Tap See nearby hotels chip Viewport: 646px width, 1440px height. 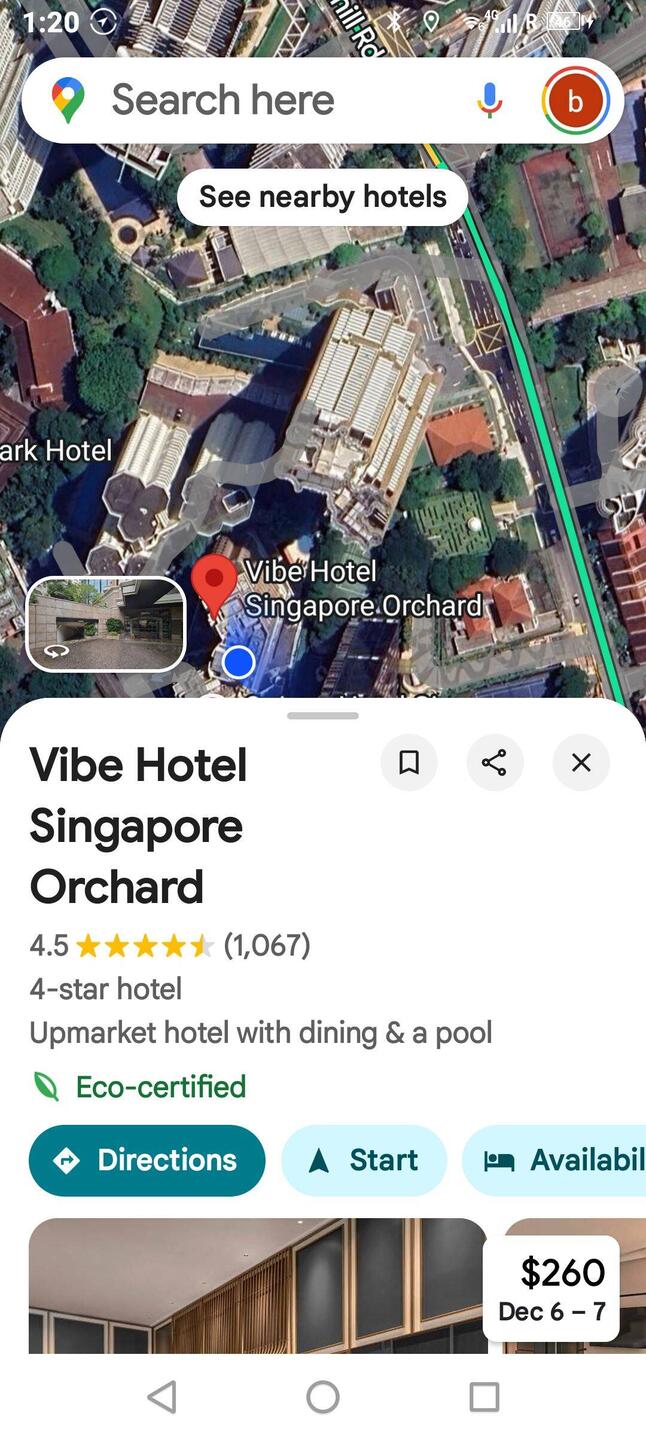coord(322,197)
